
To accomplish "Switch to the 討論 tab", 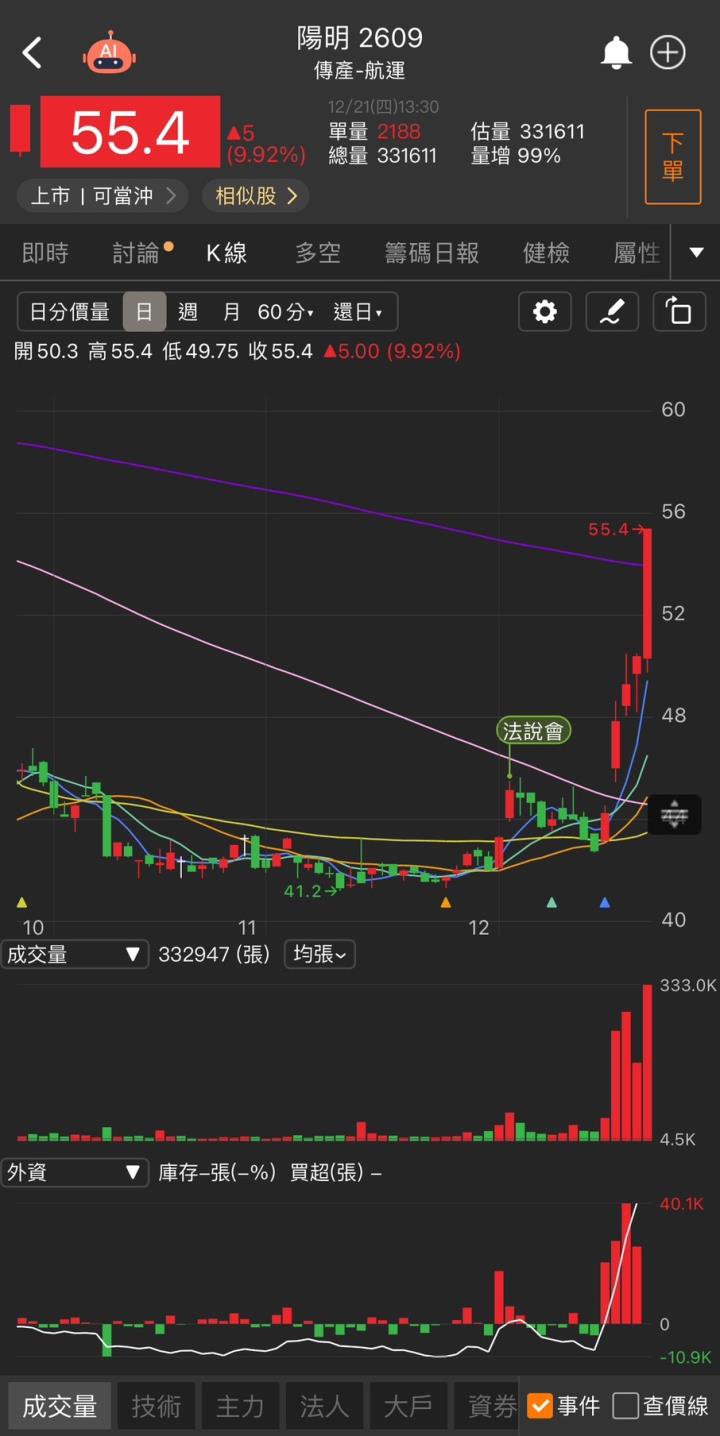I will point(137,253).
